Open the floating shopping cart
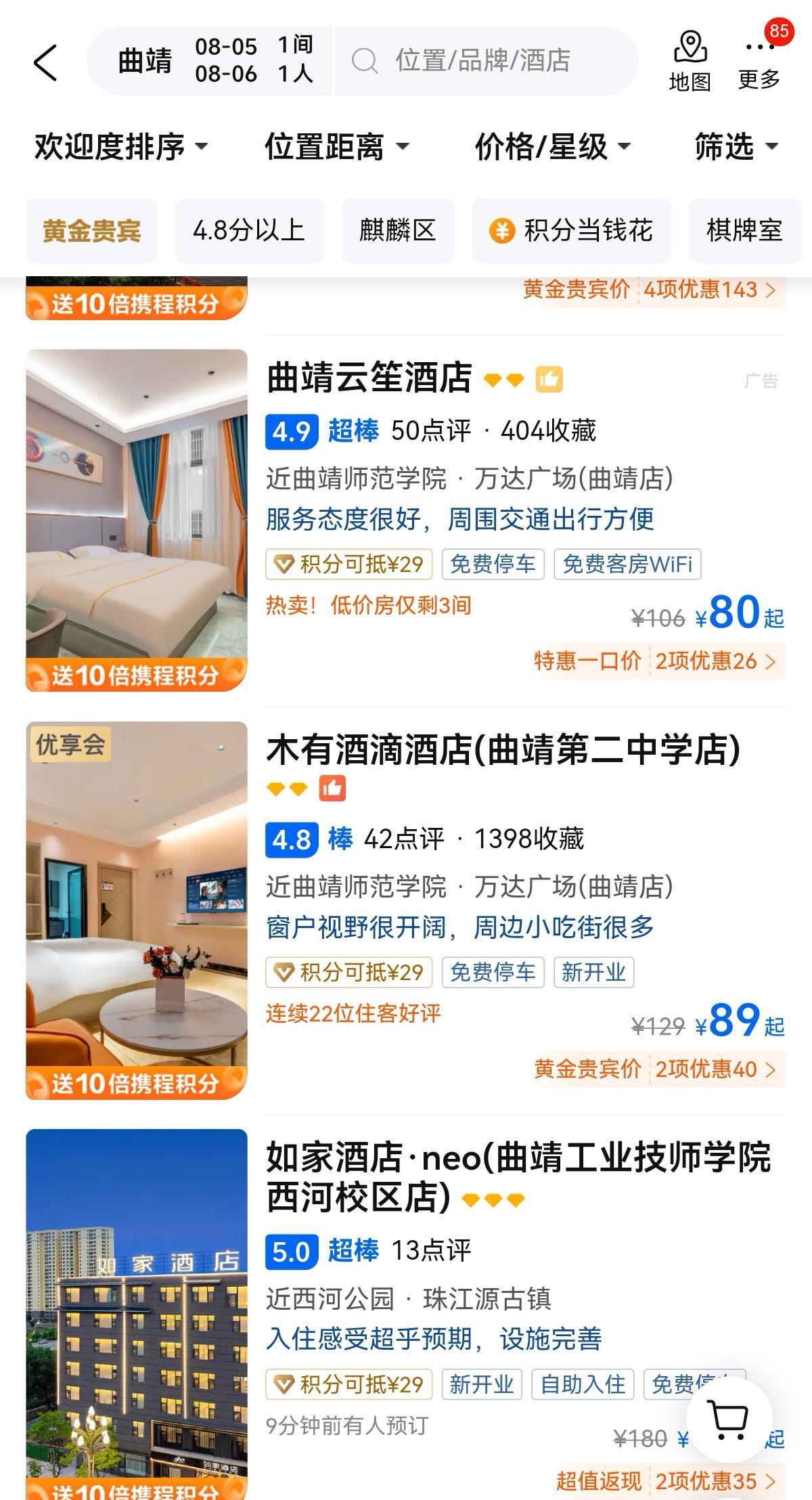The image size is (812, 1500). click(x=729, y=1419)
